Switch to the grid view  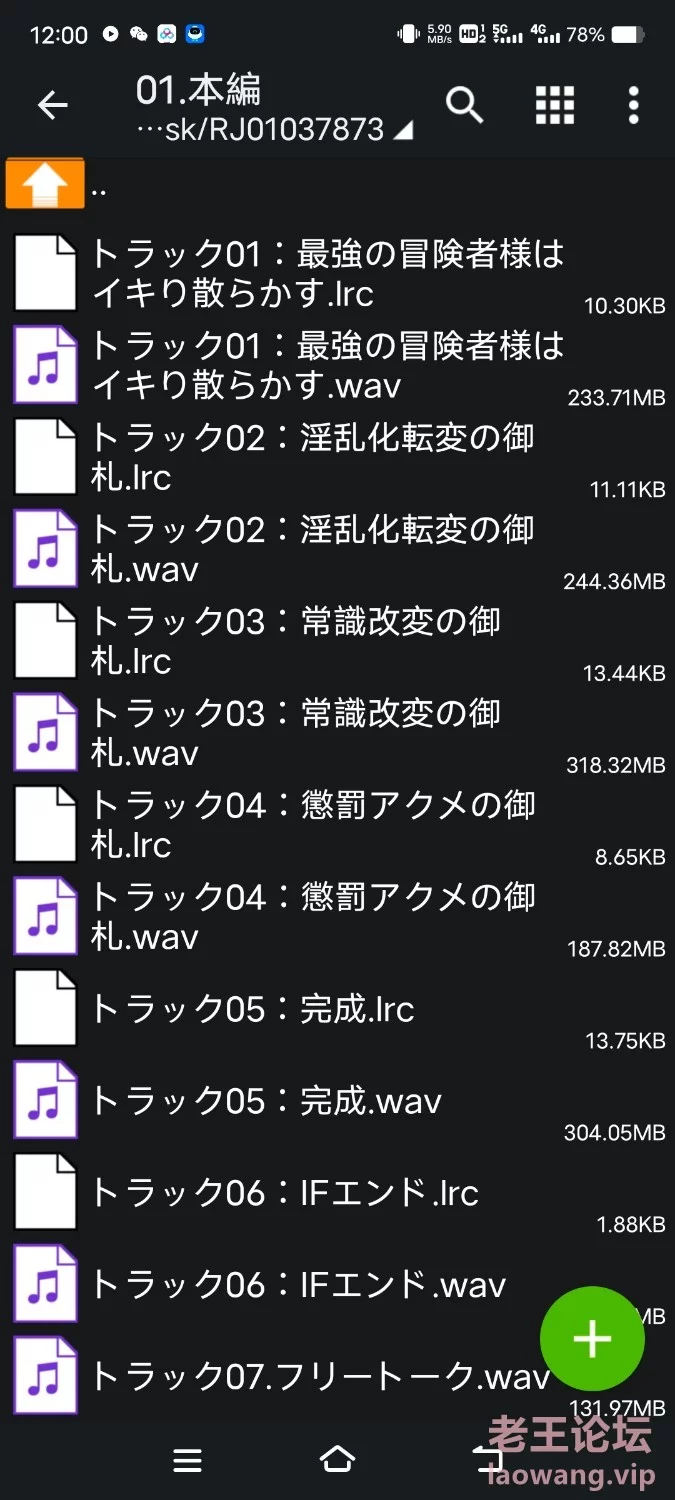click(555, 105)
